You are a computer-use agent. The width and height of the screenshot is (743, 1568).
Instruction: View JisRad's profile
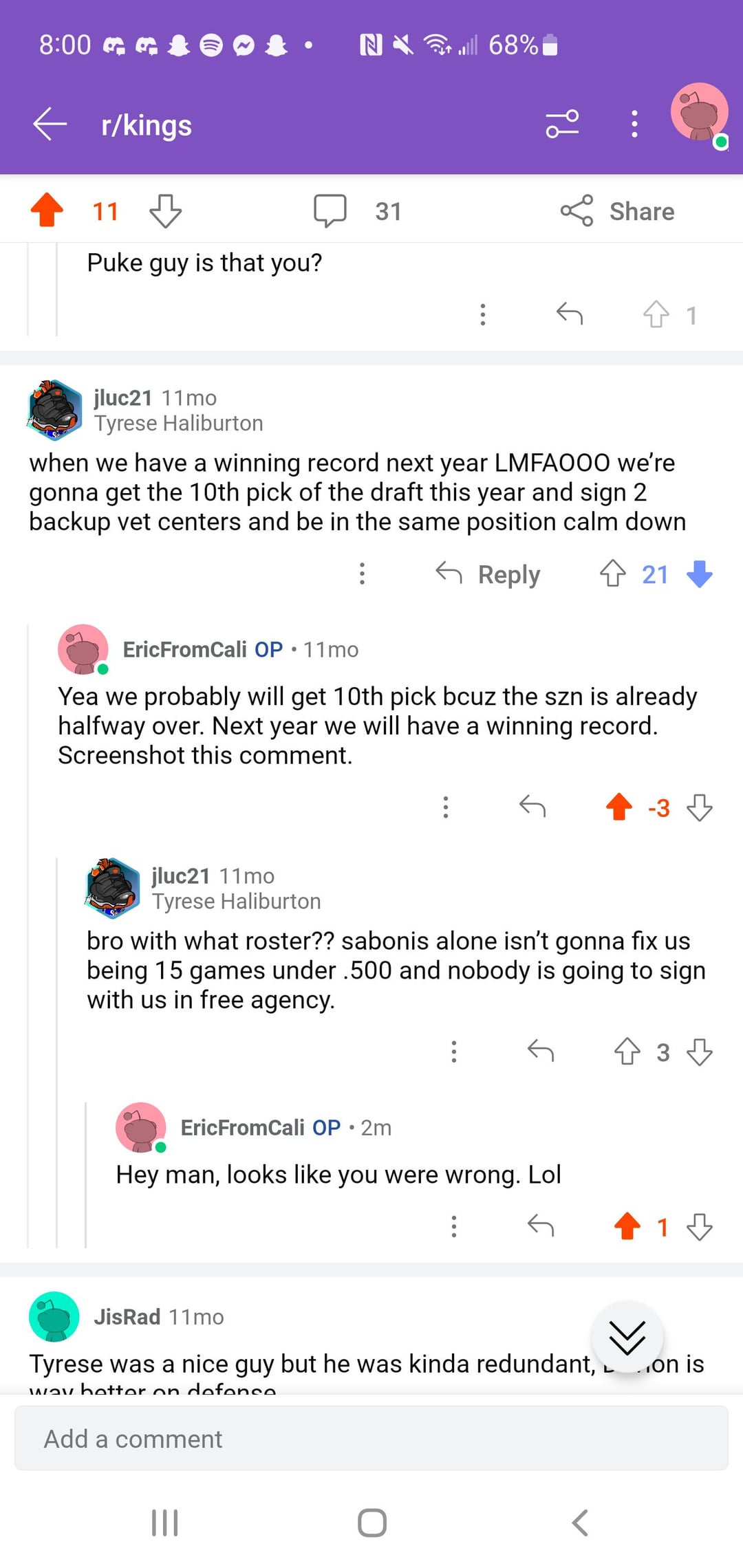pos(127,1316)
